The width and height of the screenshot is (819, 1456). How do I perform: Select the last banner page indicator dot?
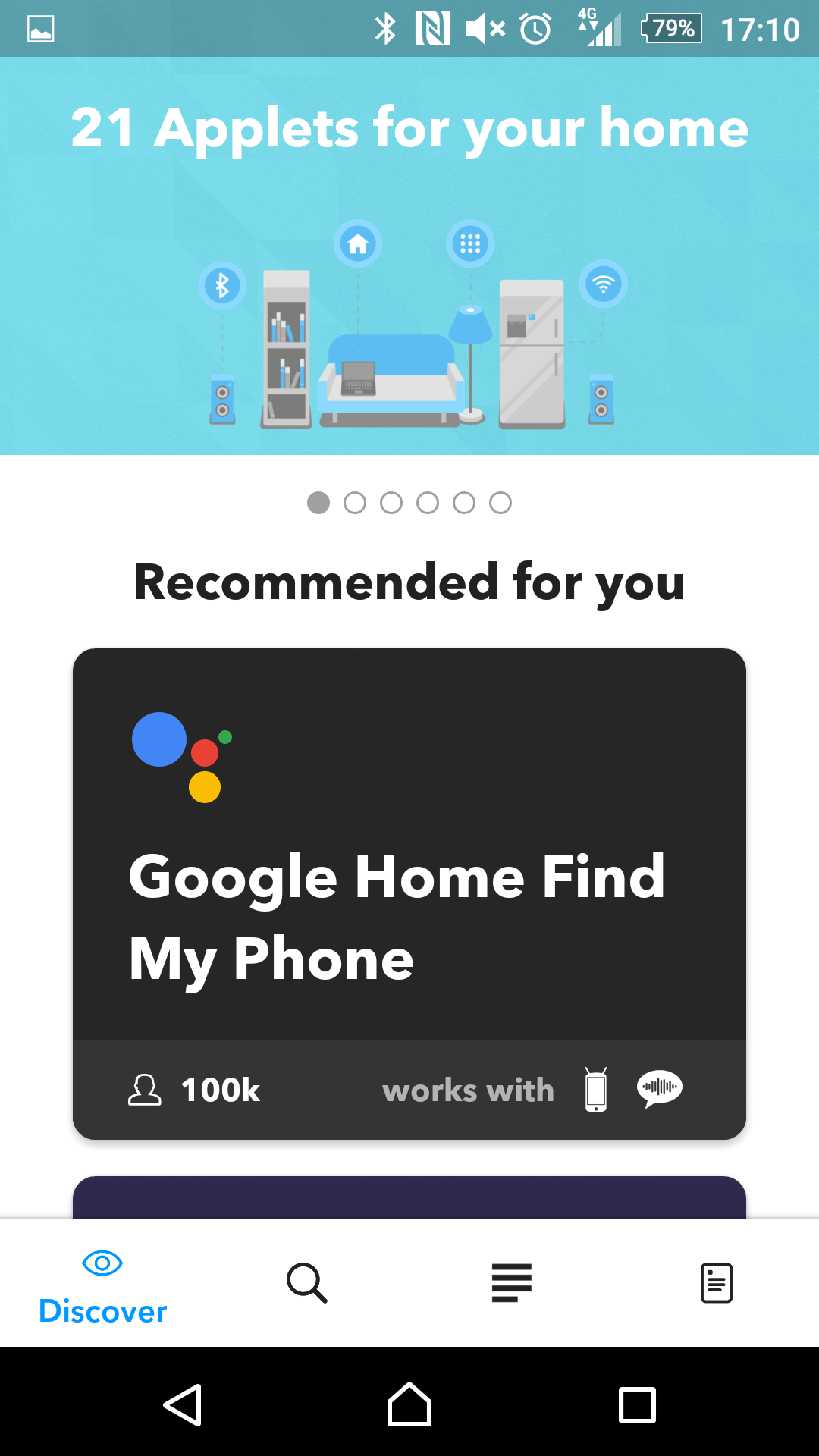click(x=500, y=503)
